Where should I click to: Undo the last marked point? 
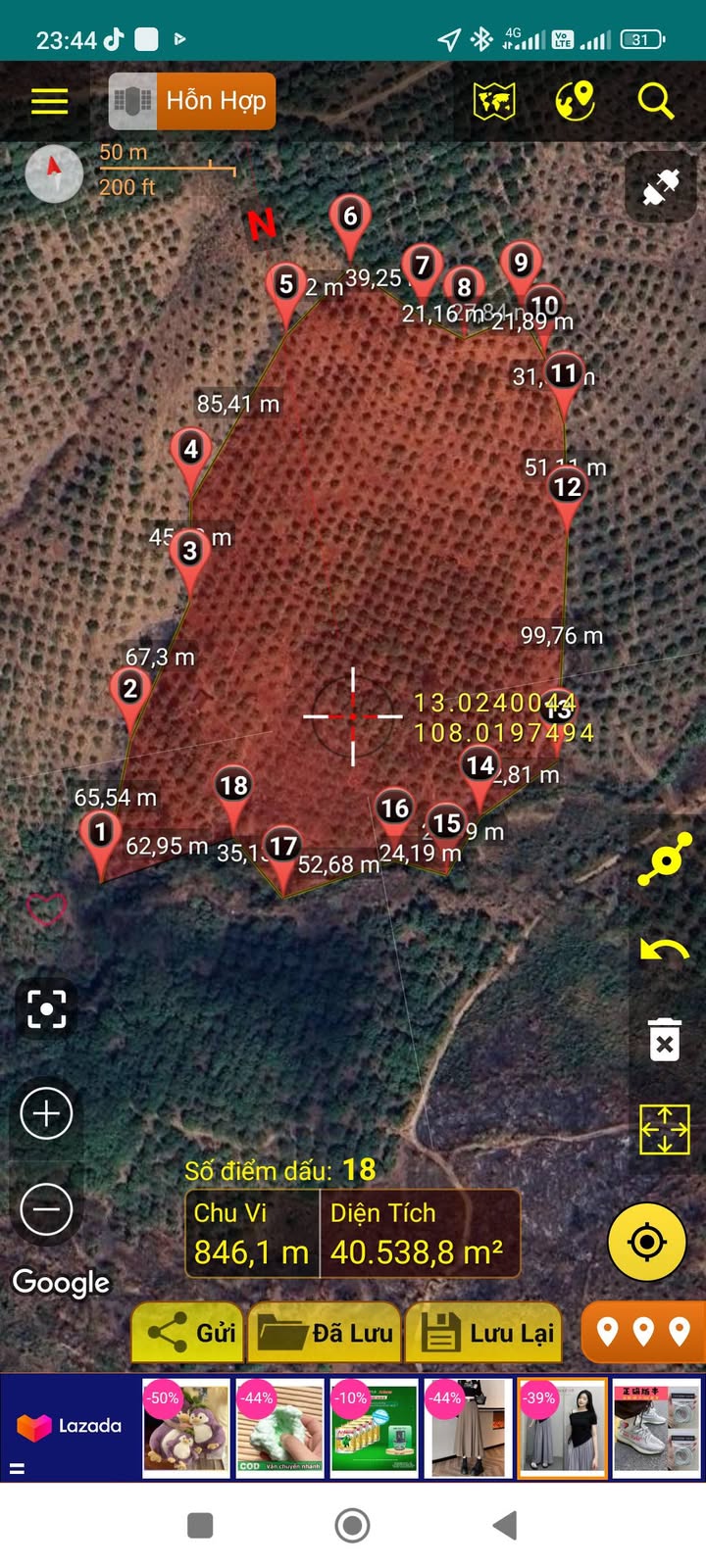(665, 949)
